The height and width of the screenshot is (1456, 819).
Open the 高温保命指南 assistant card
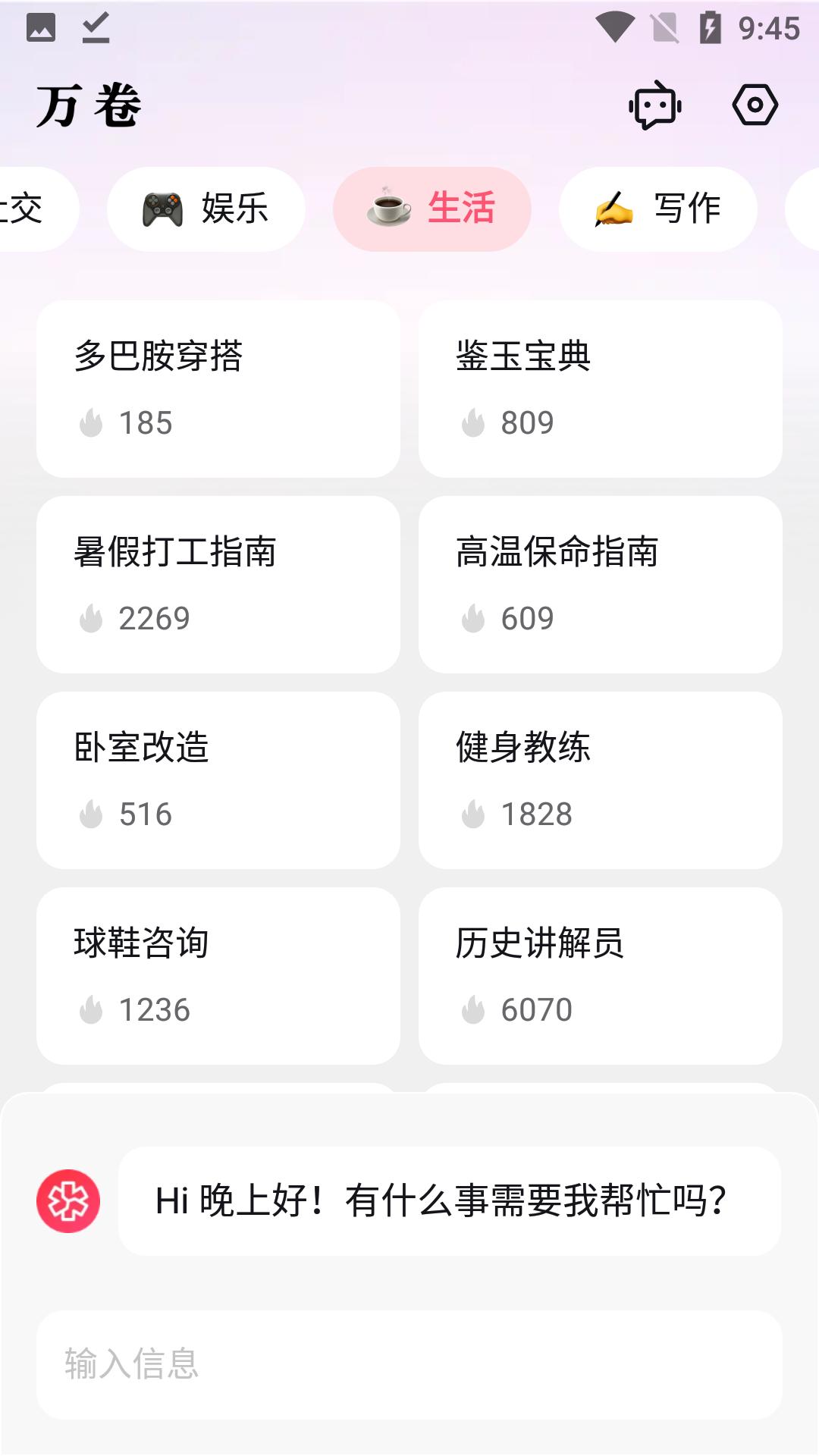click(600, 584)
